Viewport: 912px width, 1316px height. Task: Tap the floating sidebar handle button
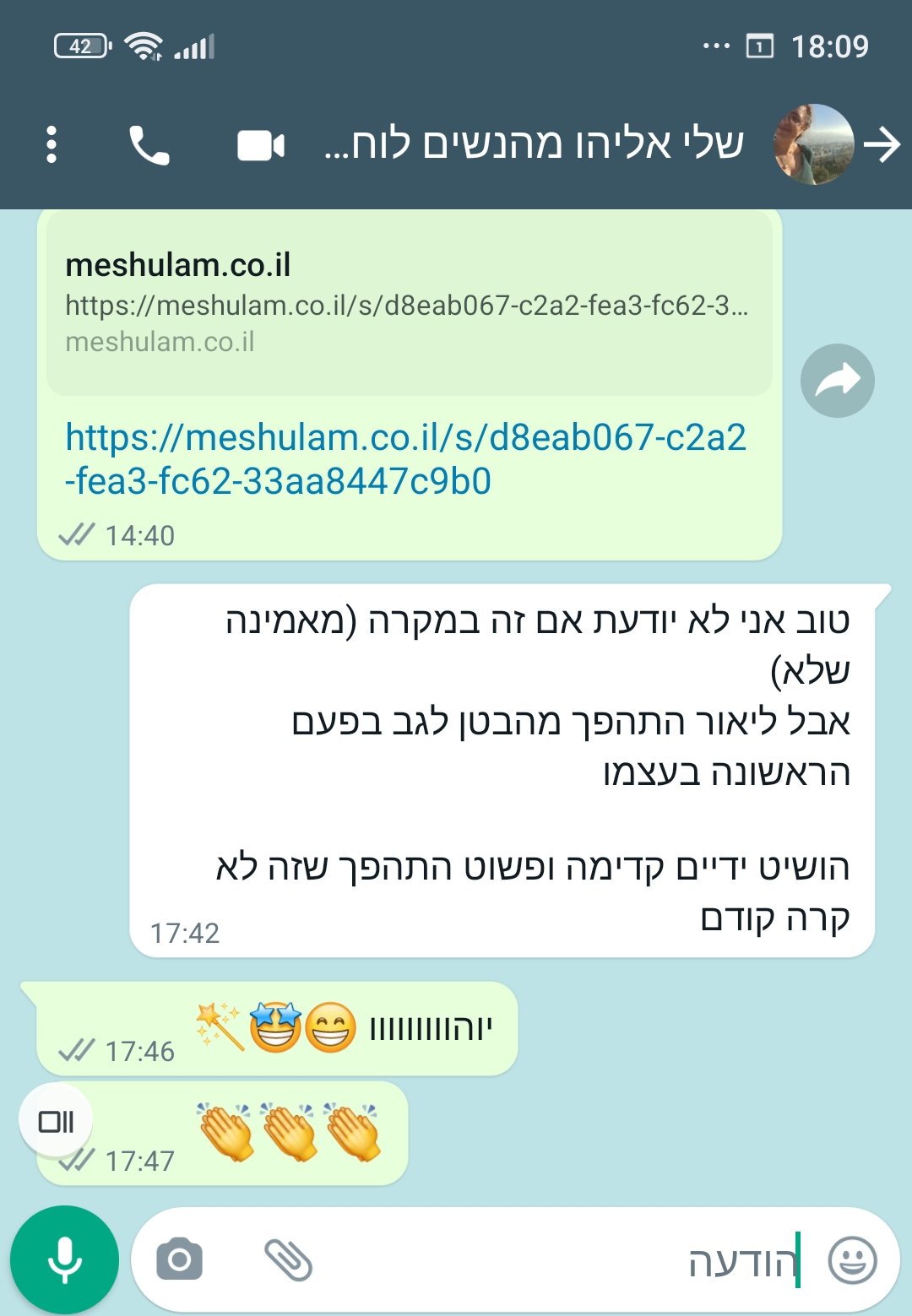56,1121
